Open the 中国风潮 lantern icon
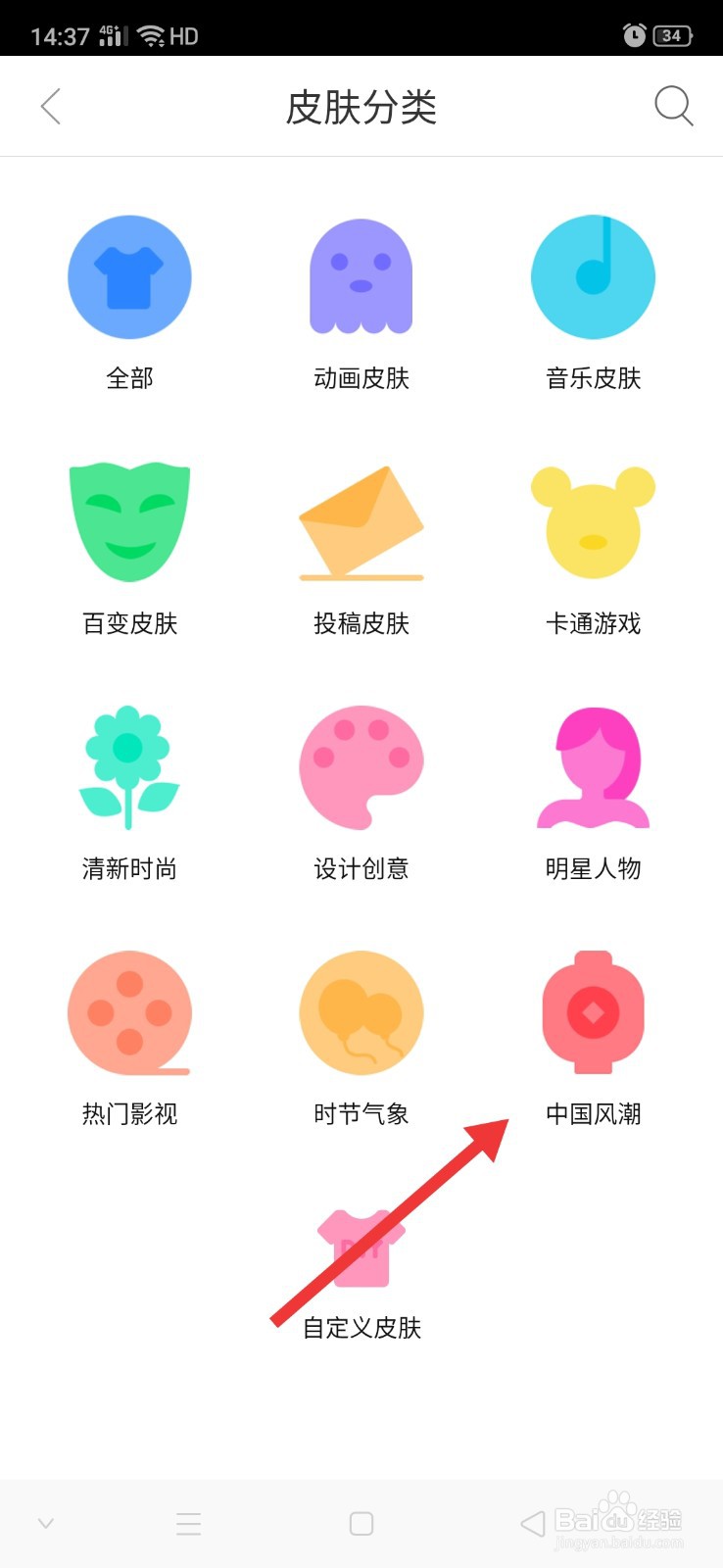 coord(592,1011)
